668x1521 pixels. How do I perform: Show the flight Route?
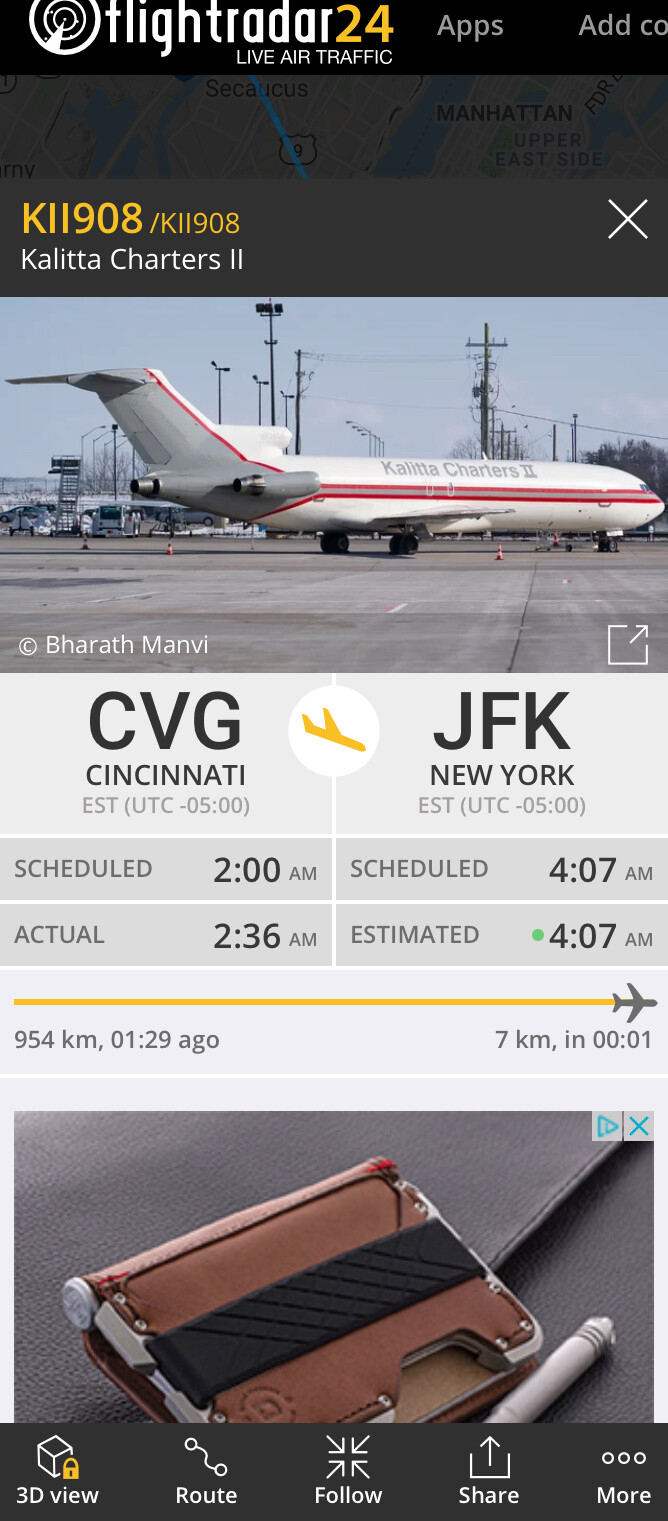tap(206, 1471)
